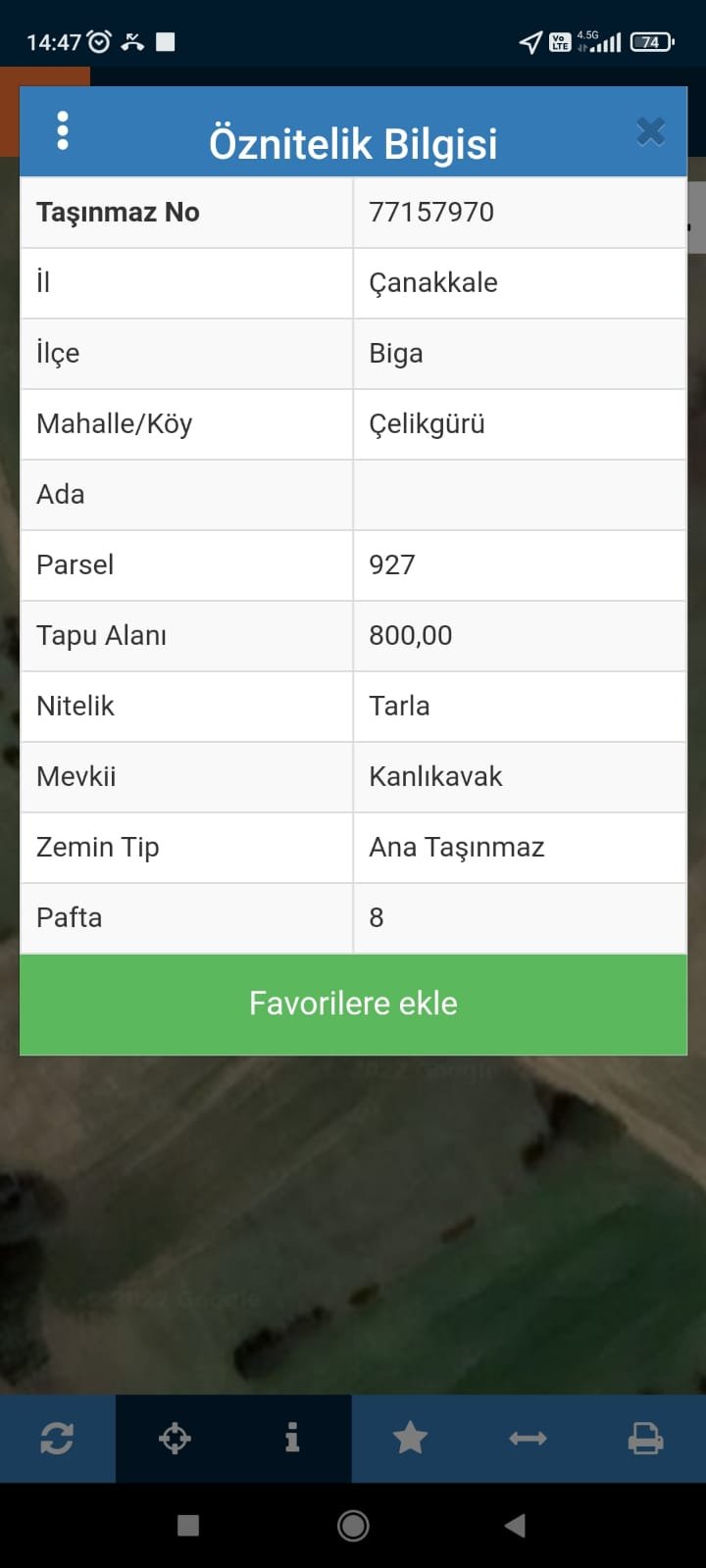Close the Öznitelik Bilgisi dialog
The width and height of the screenshot is (706, 1568).
pos(650,131)
